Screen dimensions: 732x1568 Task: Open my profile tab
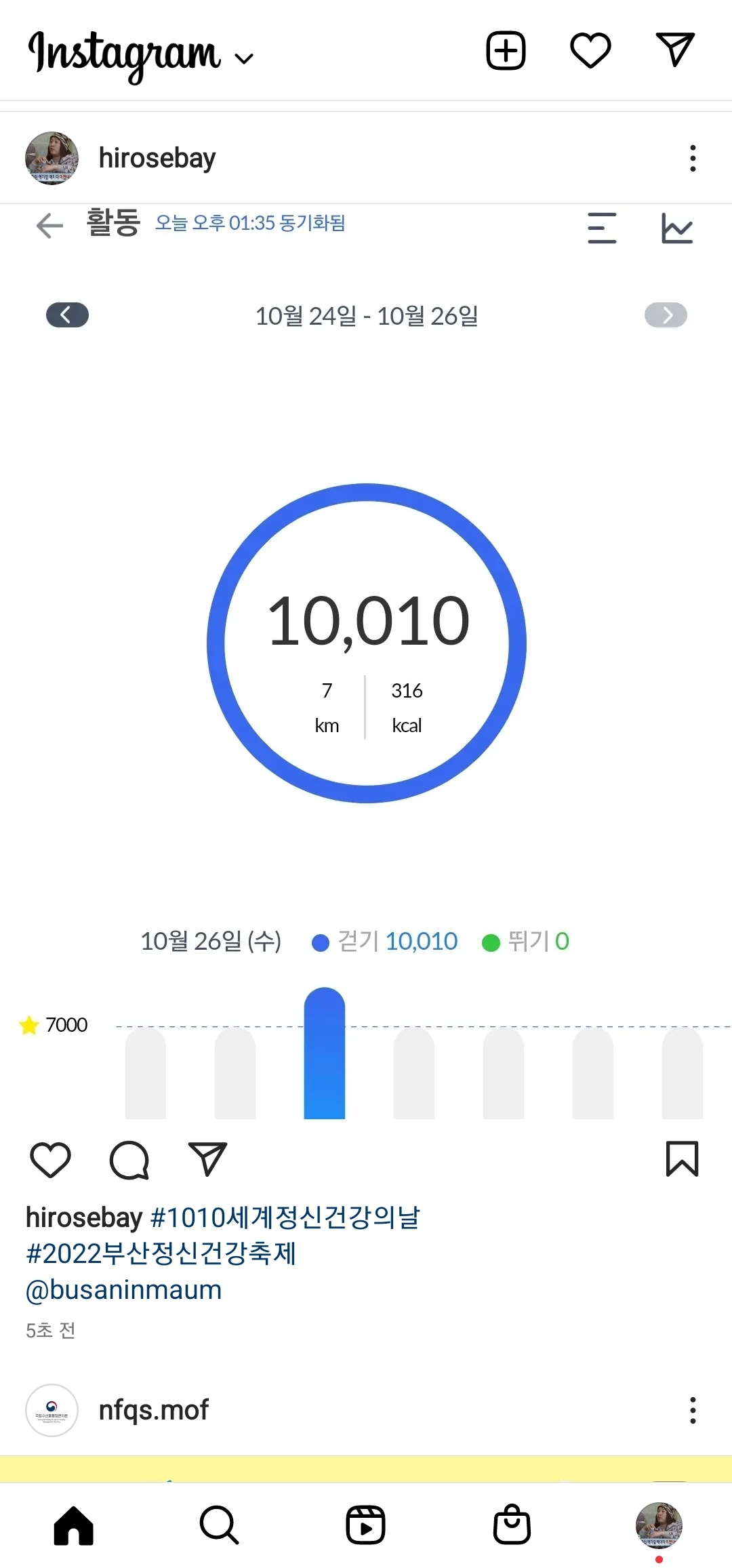tap(658, 1525)
